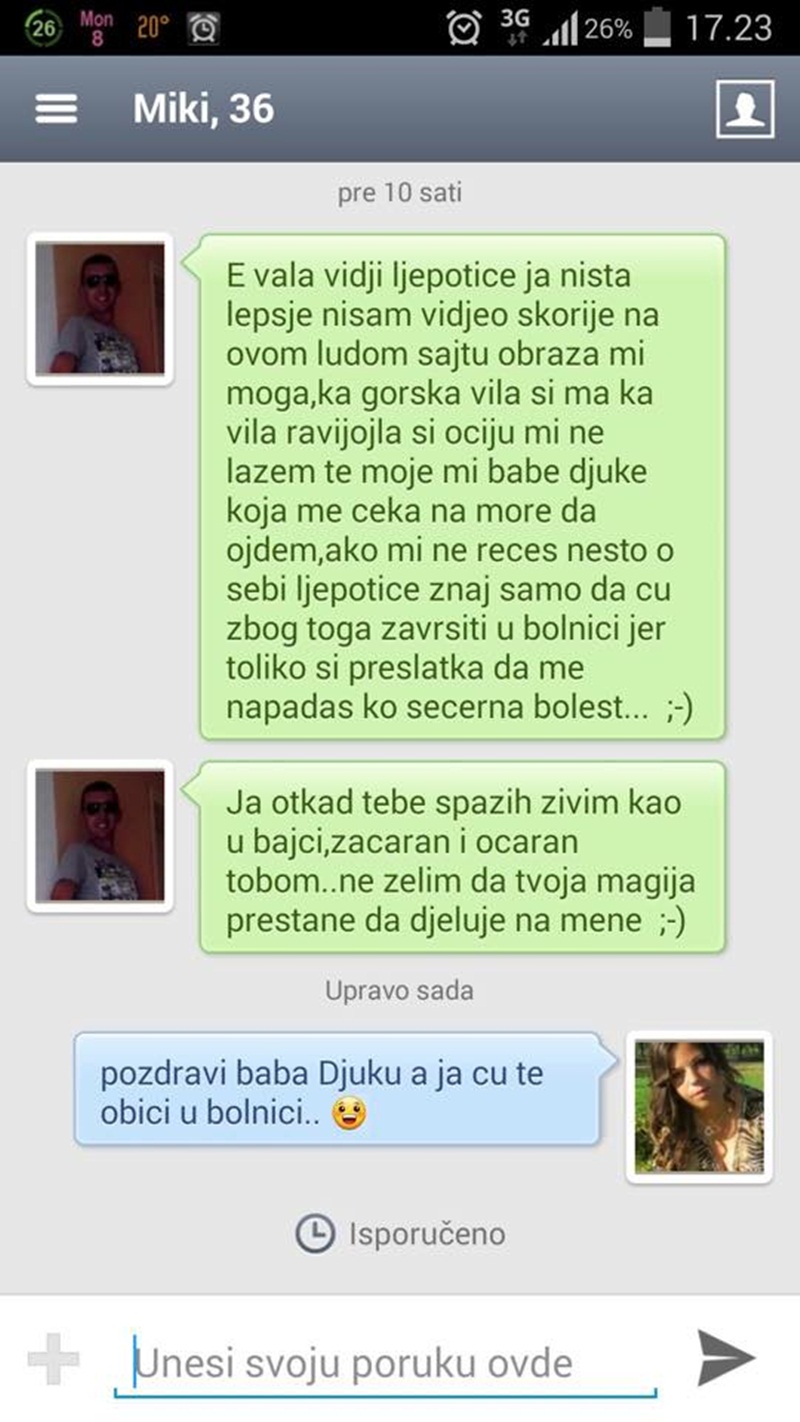
Task: Open Miki's avatar beside 'Ja otkad tebe' message
Action: click(100, 836)
